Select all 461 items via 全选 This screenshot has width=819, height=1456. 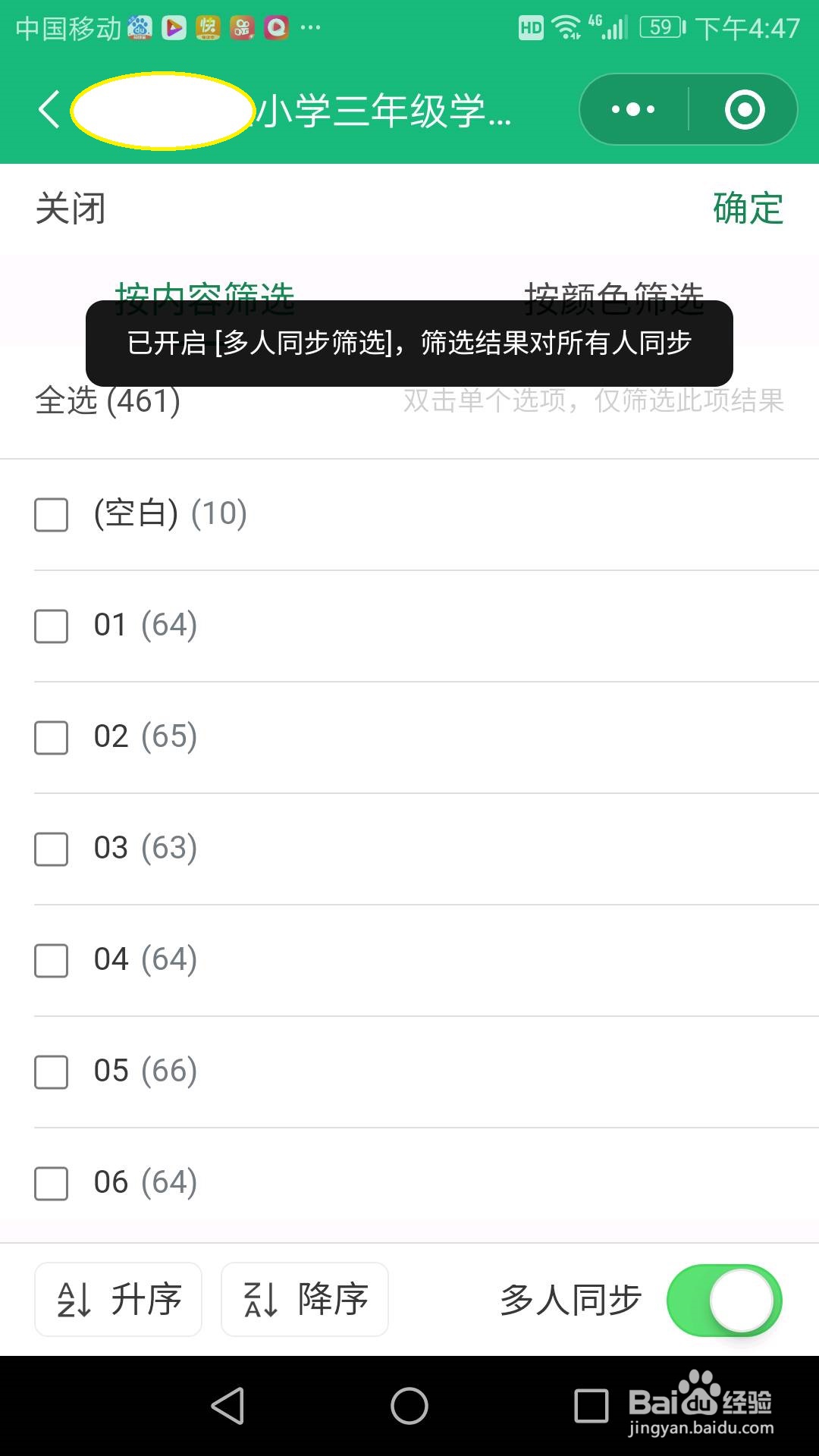pos(106,403)
